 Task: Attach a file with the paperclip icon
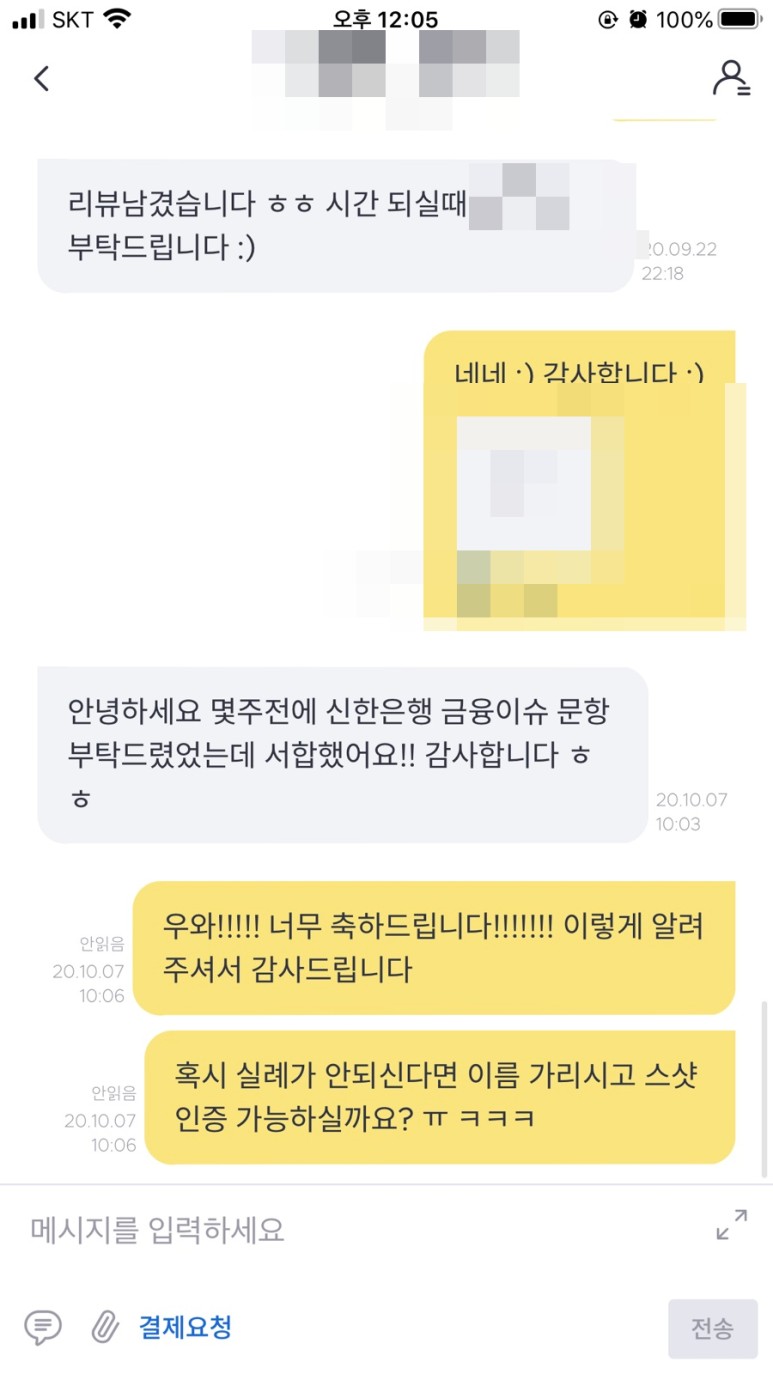(x=105, y=1328)
